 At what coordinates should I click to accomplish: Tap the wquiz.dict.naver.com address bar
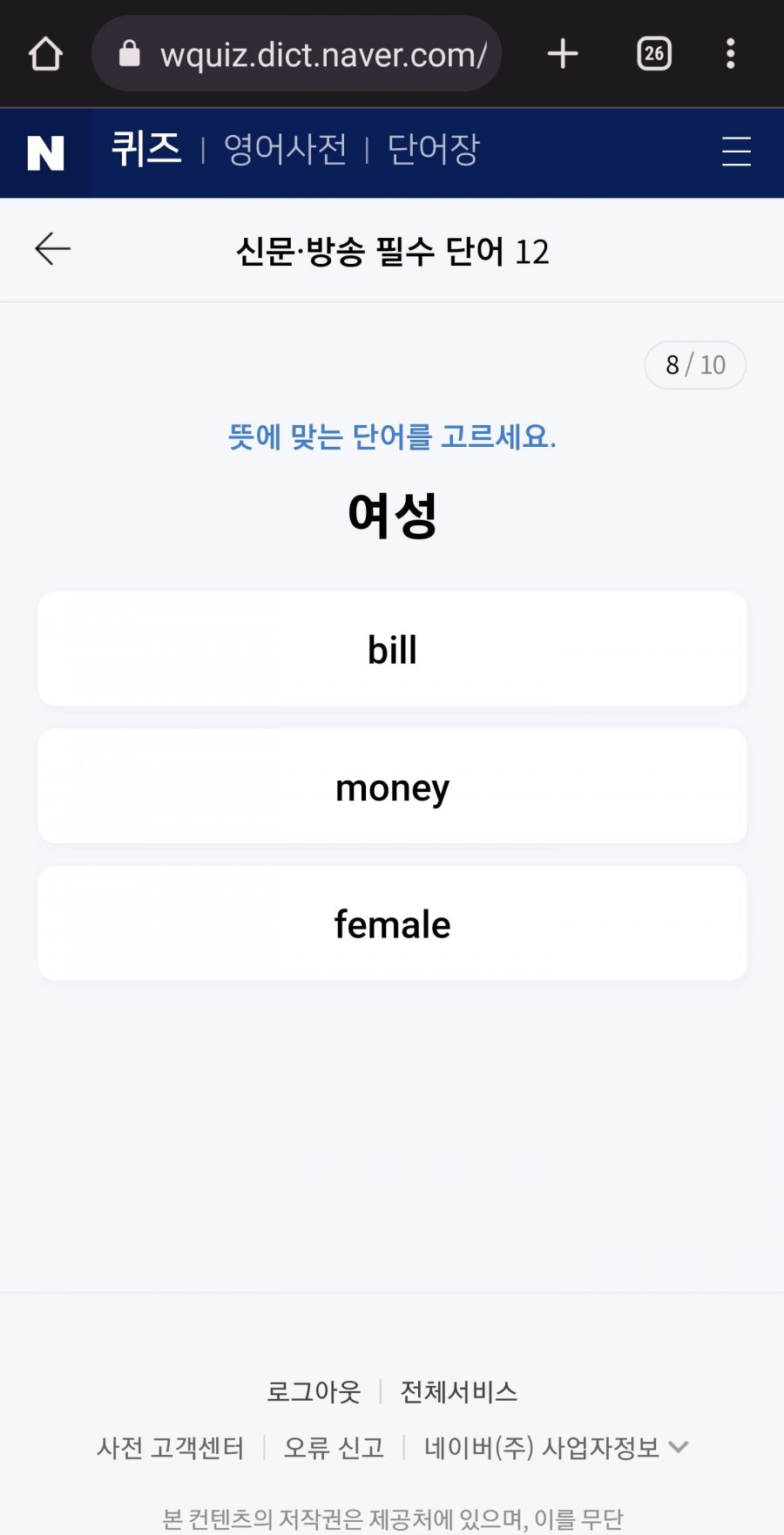point(296,54)
